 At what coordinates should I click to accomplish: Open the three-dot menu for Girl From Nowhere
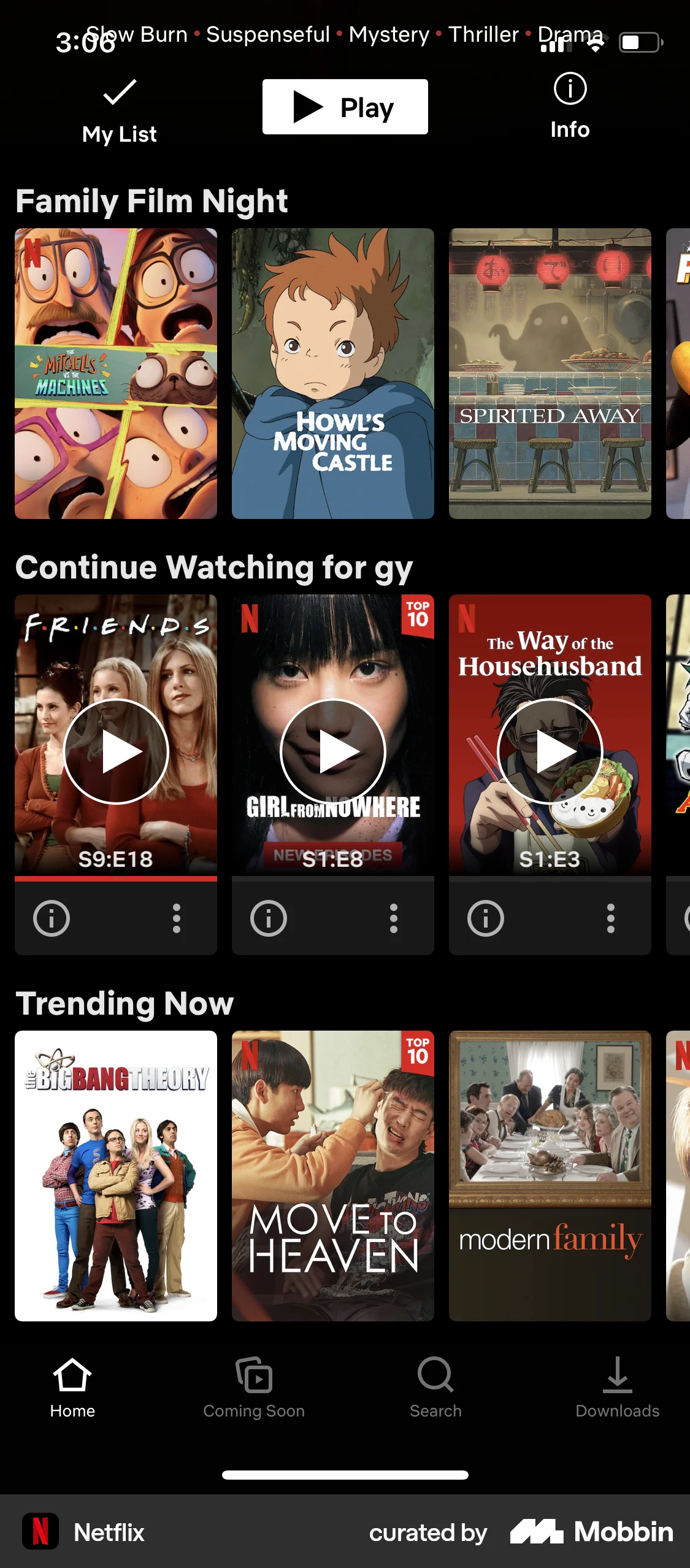[393, 917]
